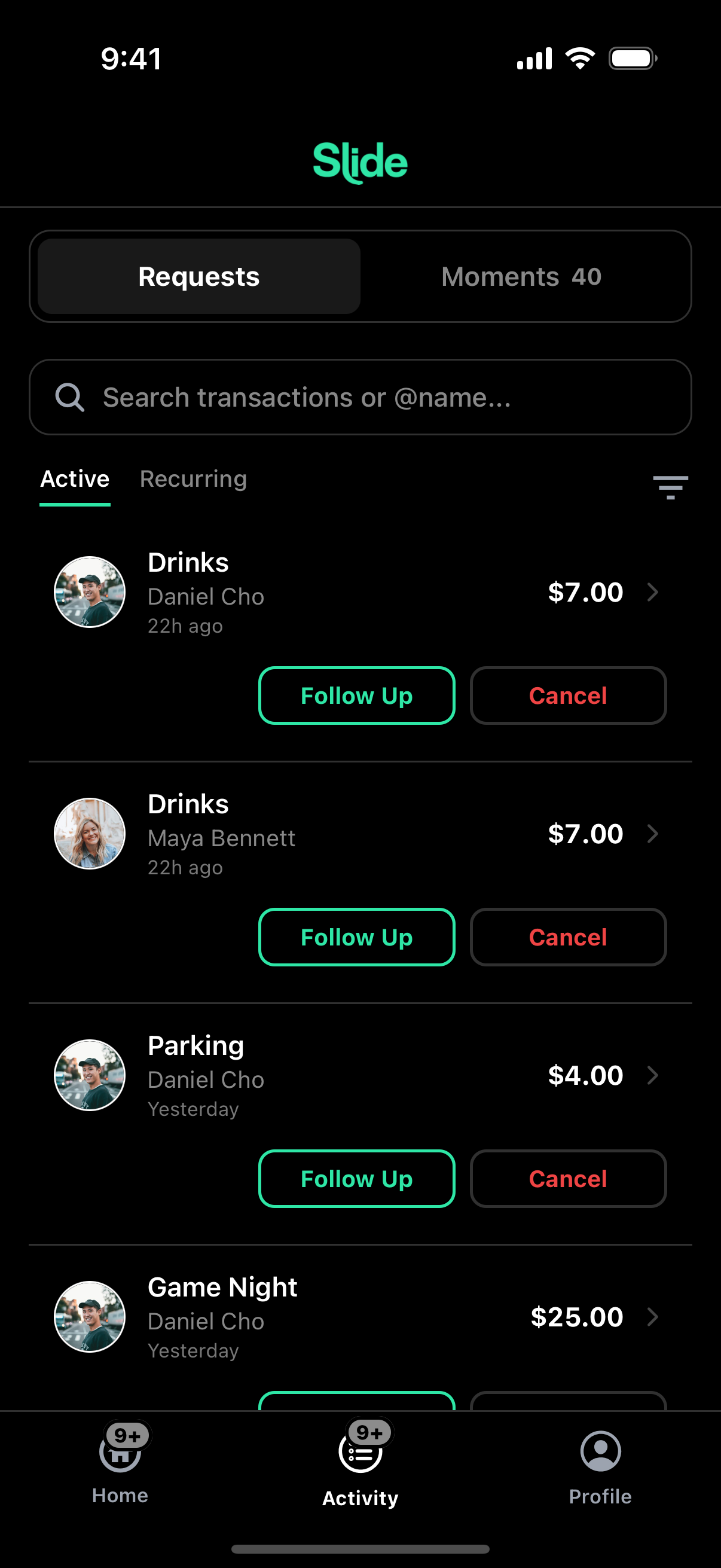721x1568 pixels.
Task: Open the Profile tab
Action: click(x=600, y=1468)
